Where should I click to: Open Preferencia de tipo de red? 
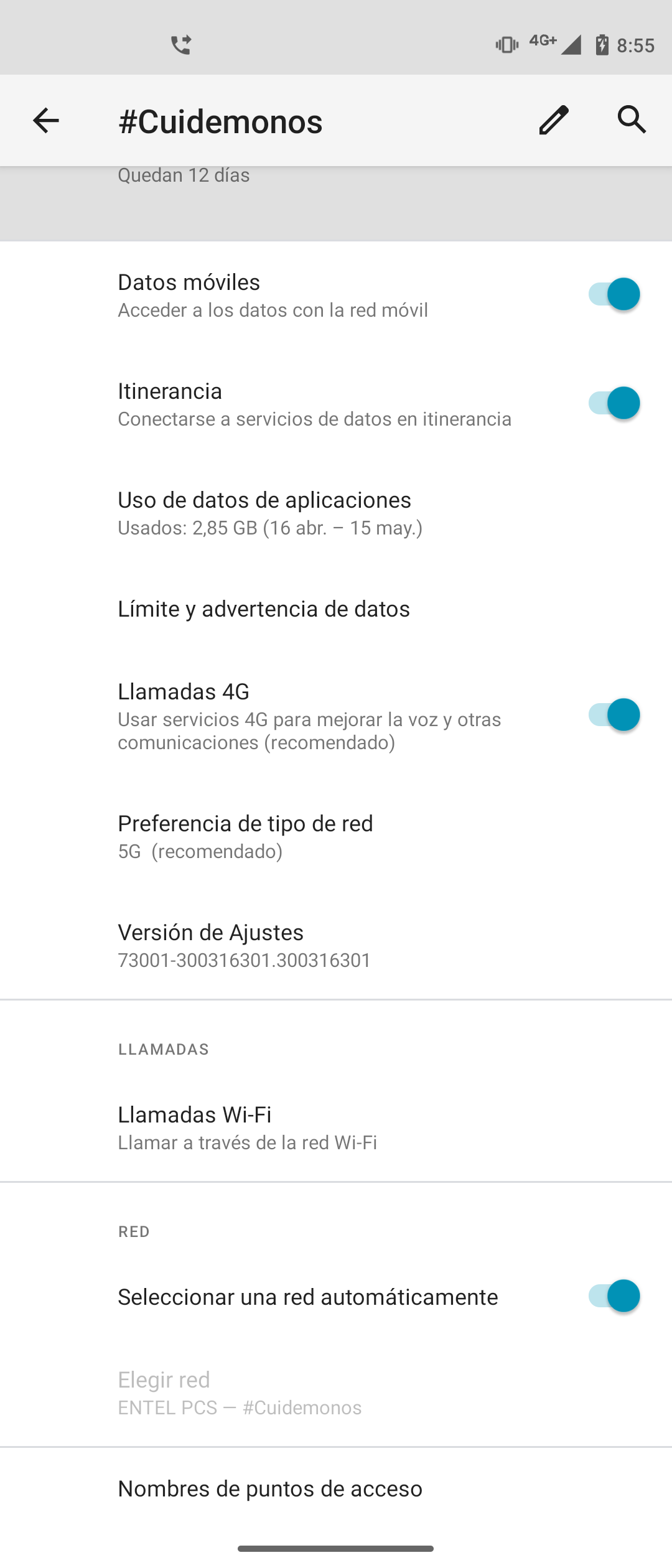336,836
